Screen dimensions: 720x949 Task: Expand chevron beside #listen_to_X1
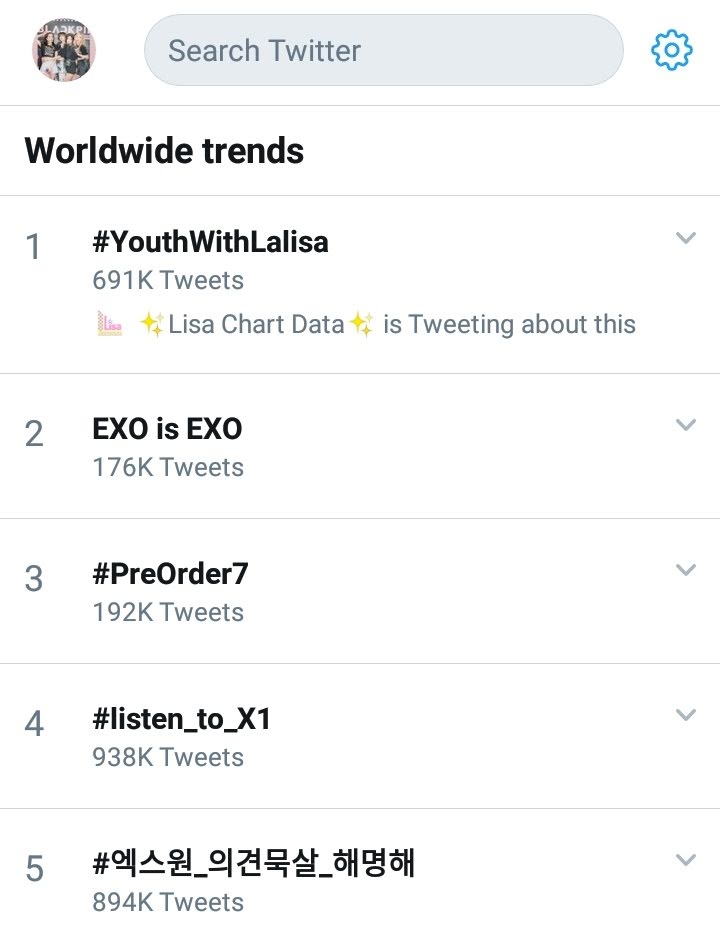click(686, 715)
